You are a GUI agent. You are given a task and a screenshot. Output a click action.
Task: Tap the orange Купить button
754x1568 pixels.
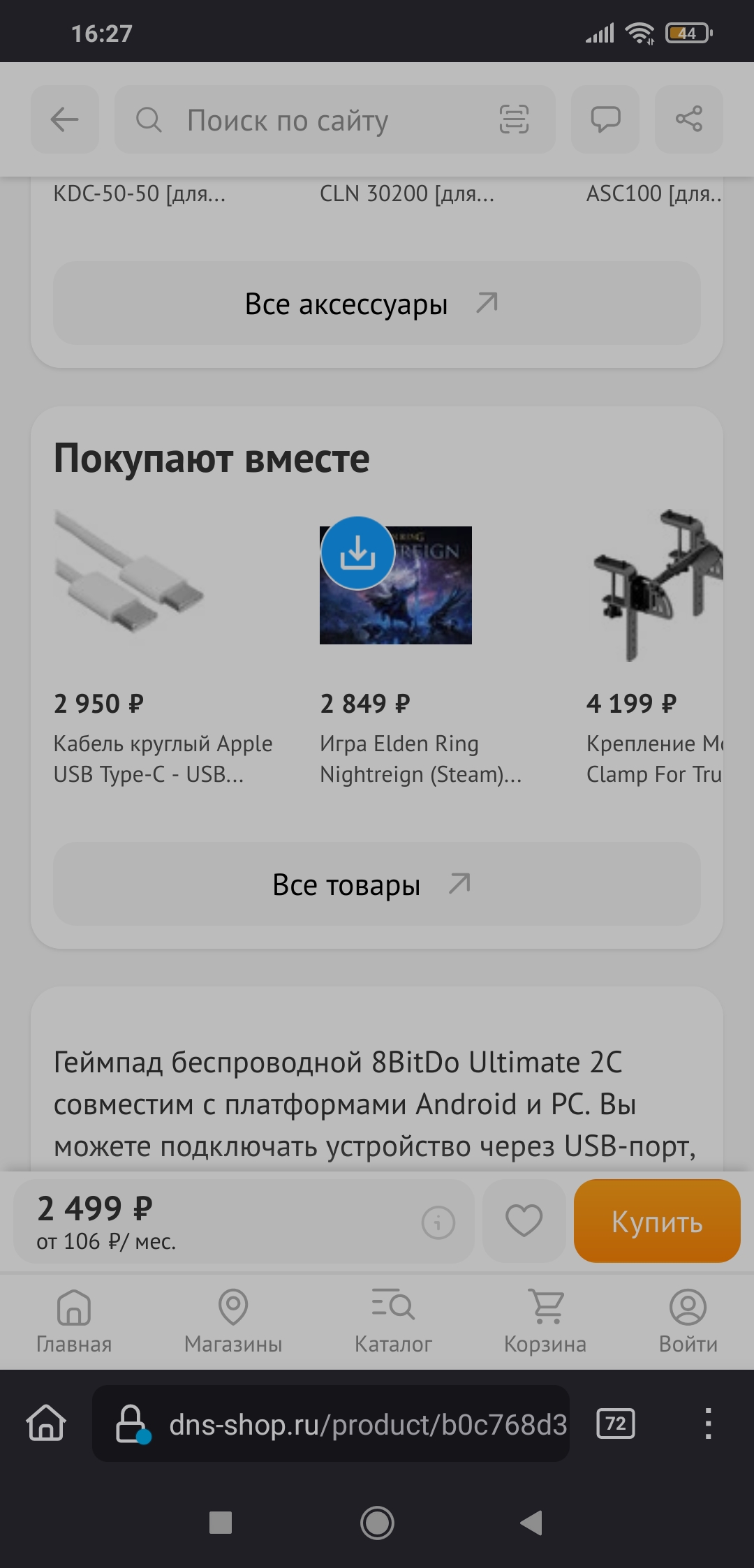pyautogui.click(x=656, y=1221)
